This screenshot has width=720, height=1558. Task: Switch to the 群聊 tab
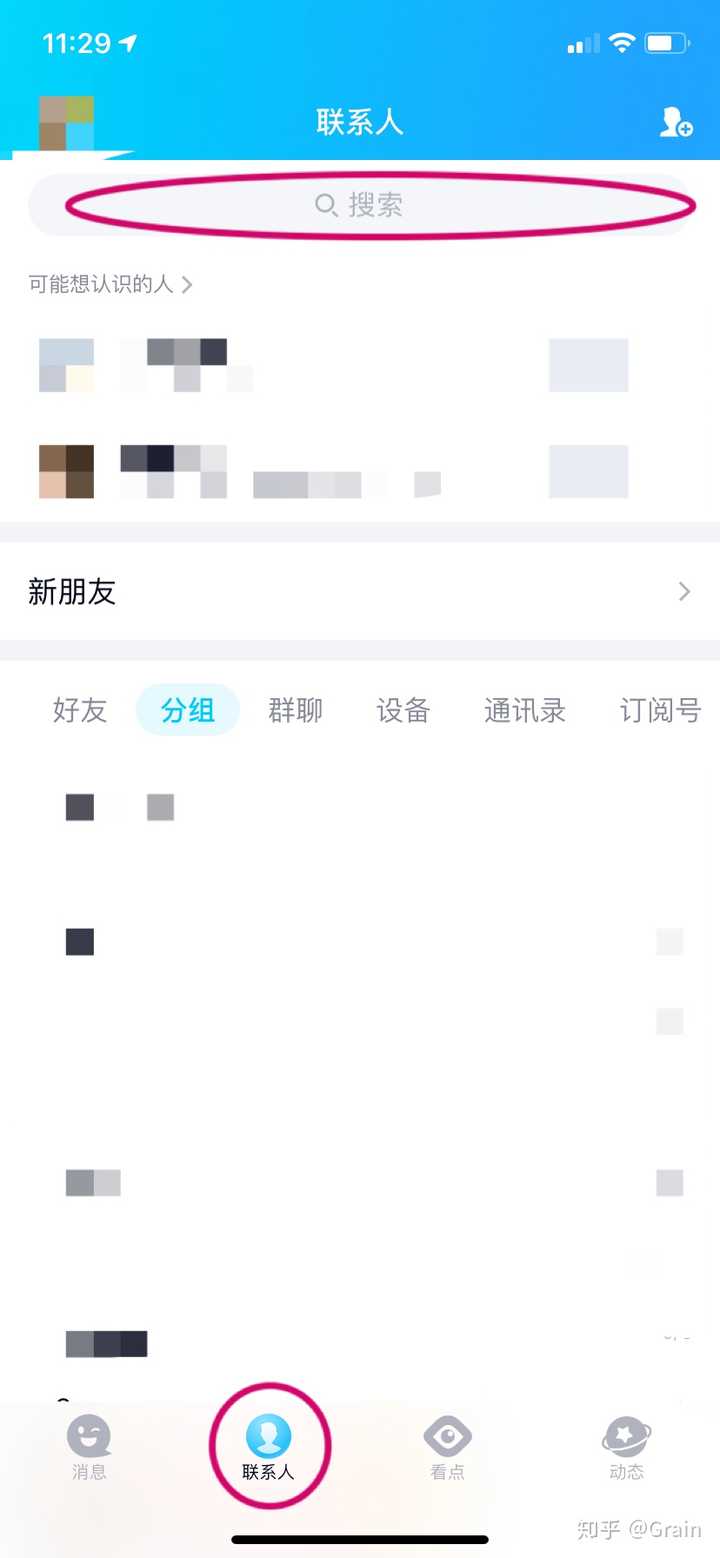(295, 711)
